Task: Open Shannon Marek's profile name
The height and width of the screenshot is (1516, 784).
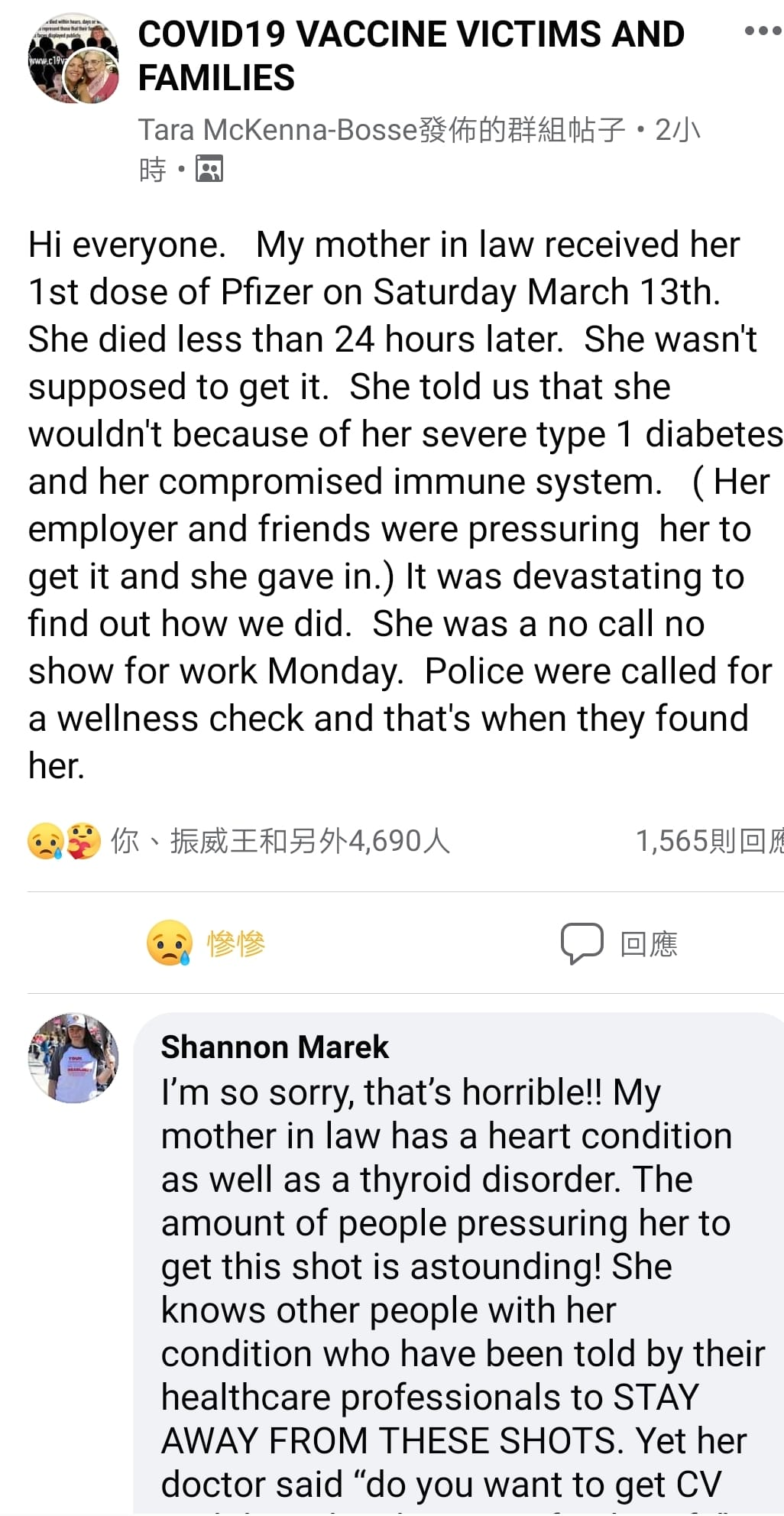Action: click(x=274, y=1047)
